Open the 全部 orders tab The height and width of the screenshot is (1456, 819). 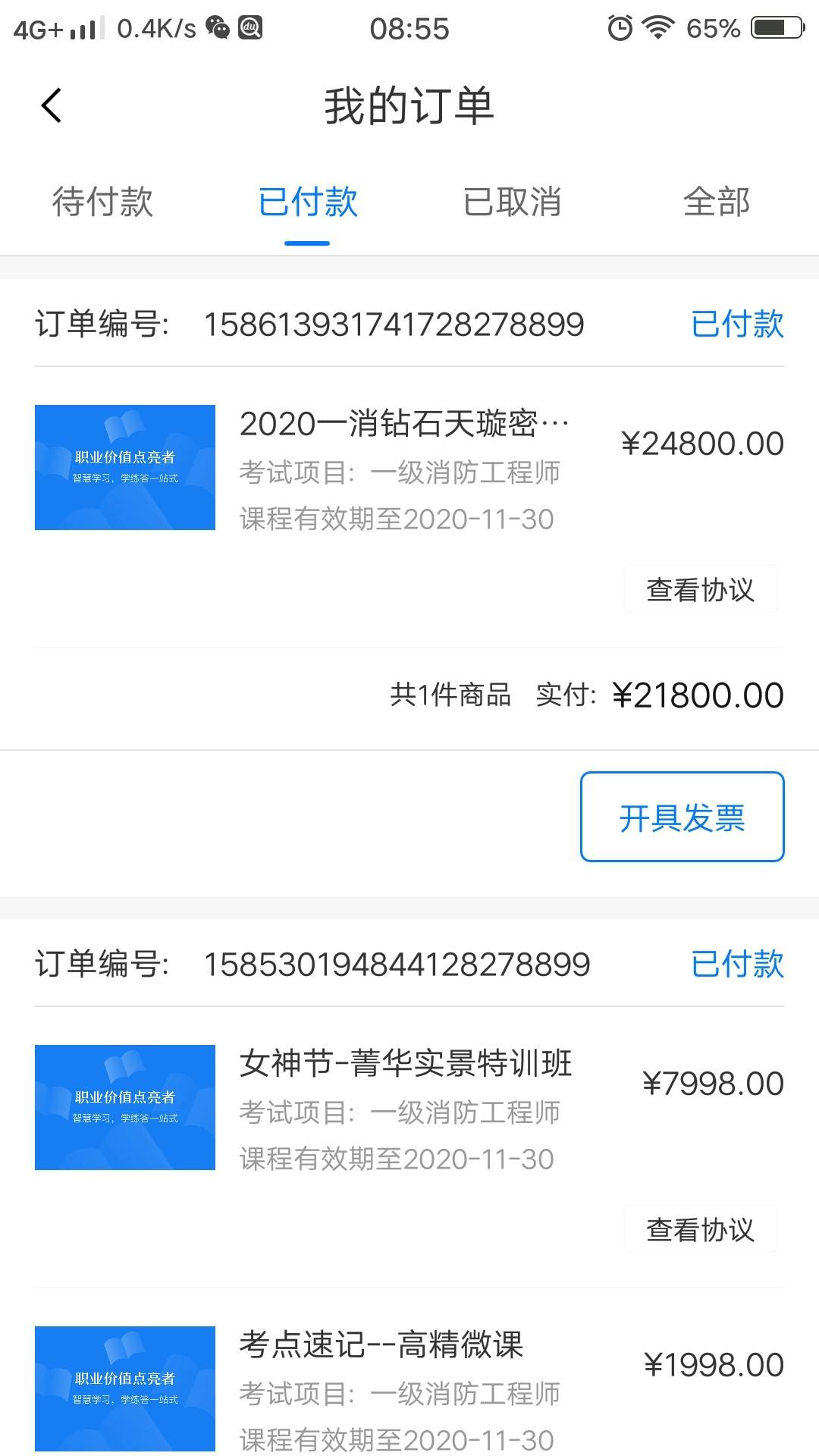click(717, 202)
